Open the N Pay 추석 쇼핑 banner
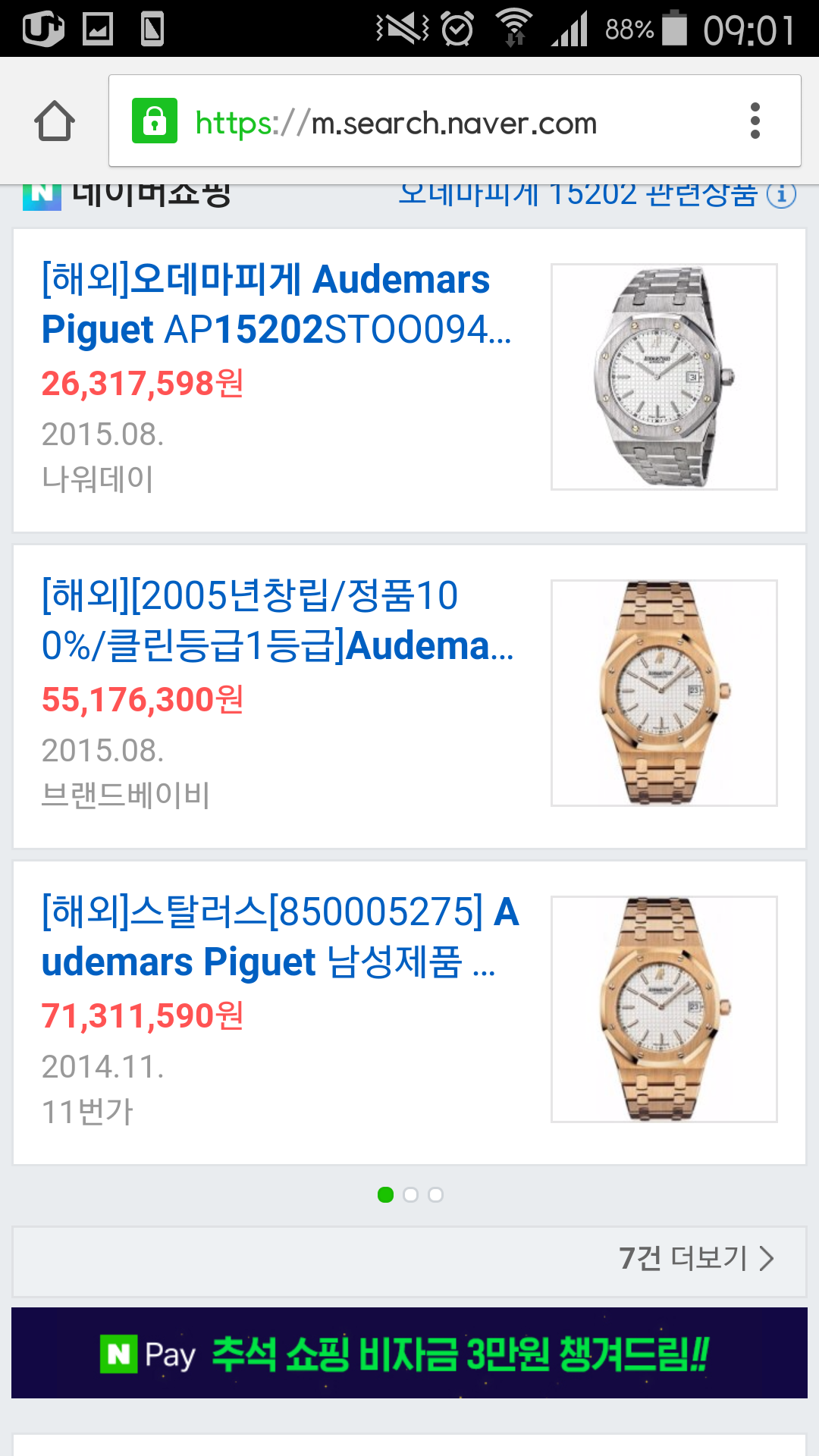819x1456 pixels. pos(409,1353)
